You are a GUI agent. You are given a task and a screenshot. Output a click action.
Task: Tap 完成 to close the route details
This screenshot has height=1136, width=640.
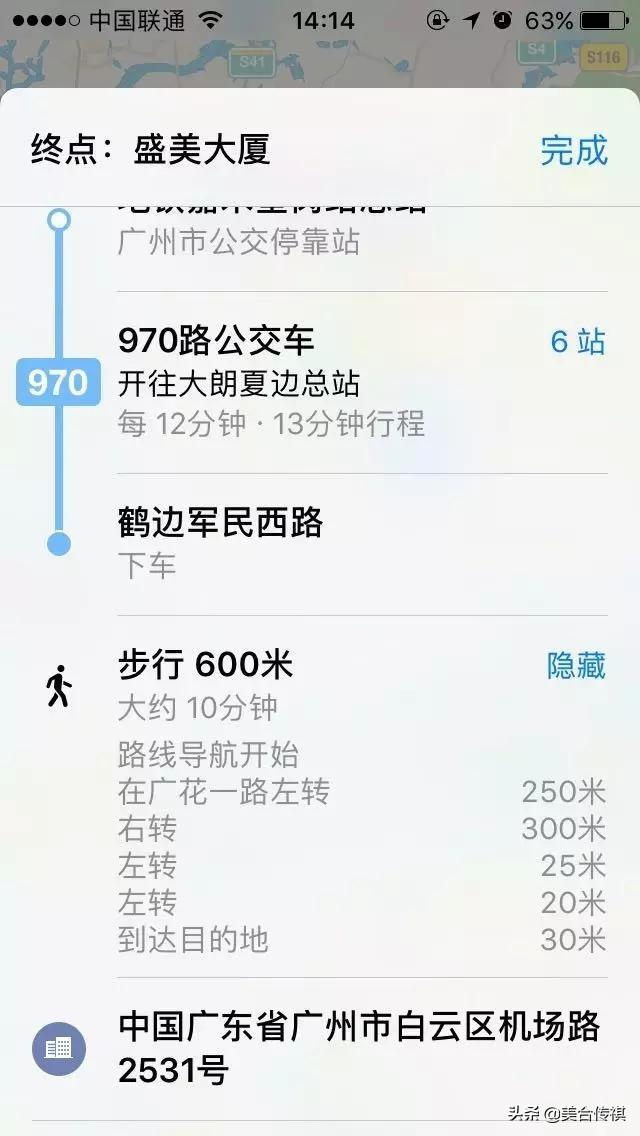pos(573,150)
